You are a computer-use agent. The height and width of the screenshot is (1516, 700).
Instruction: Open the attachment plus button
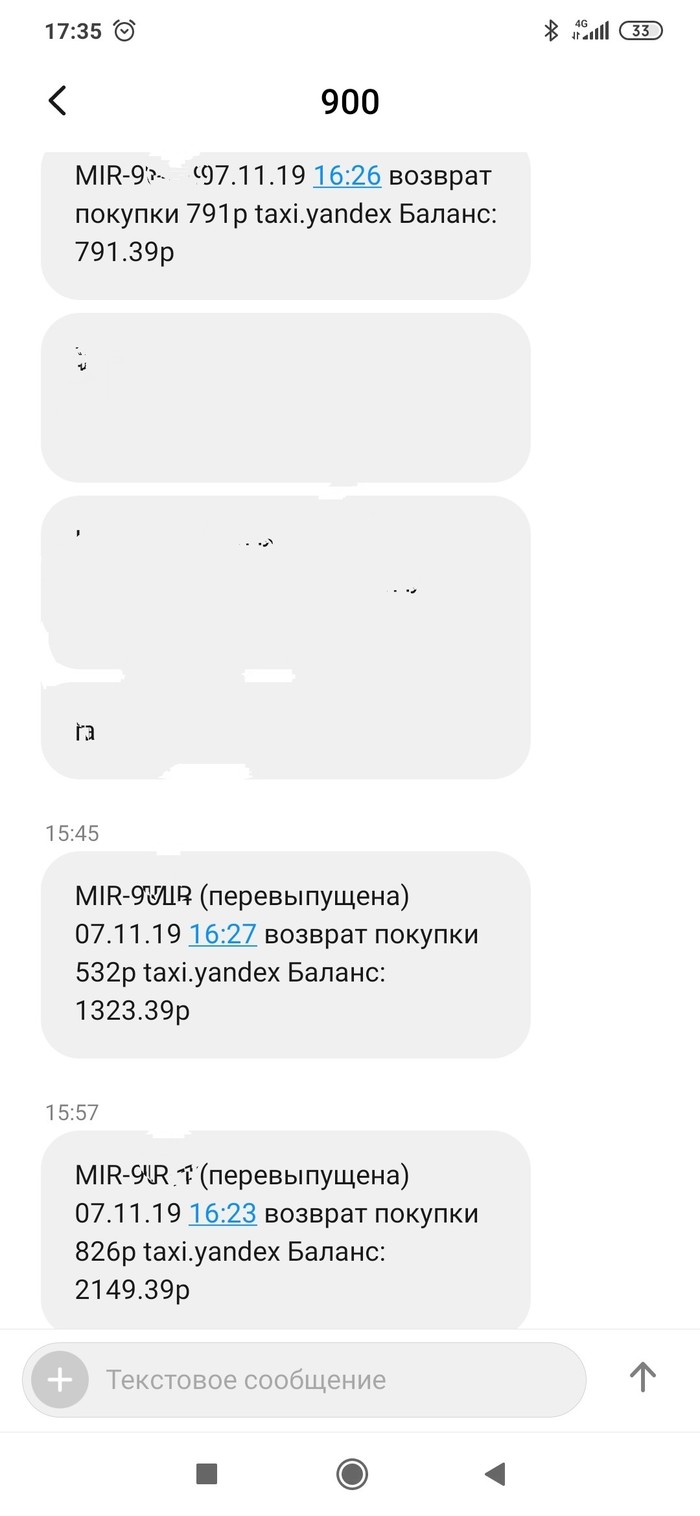pos(60,1380)
